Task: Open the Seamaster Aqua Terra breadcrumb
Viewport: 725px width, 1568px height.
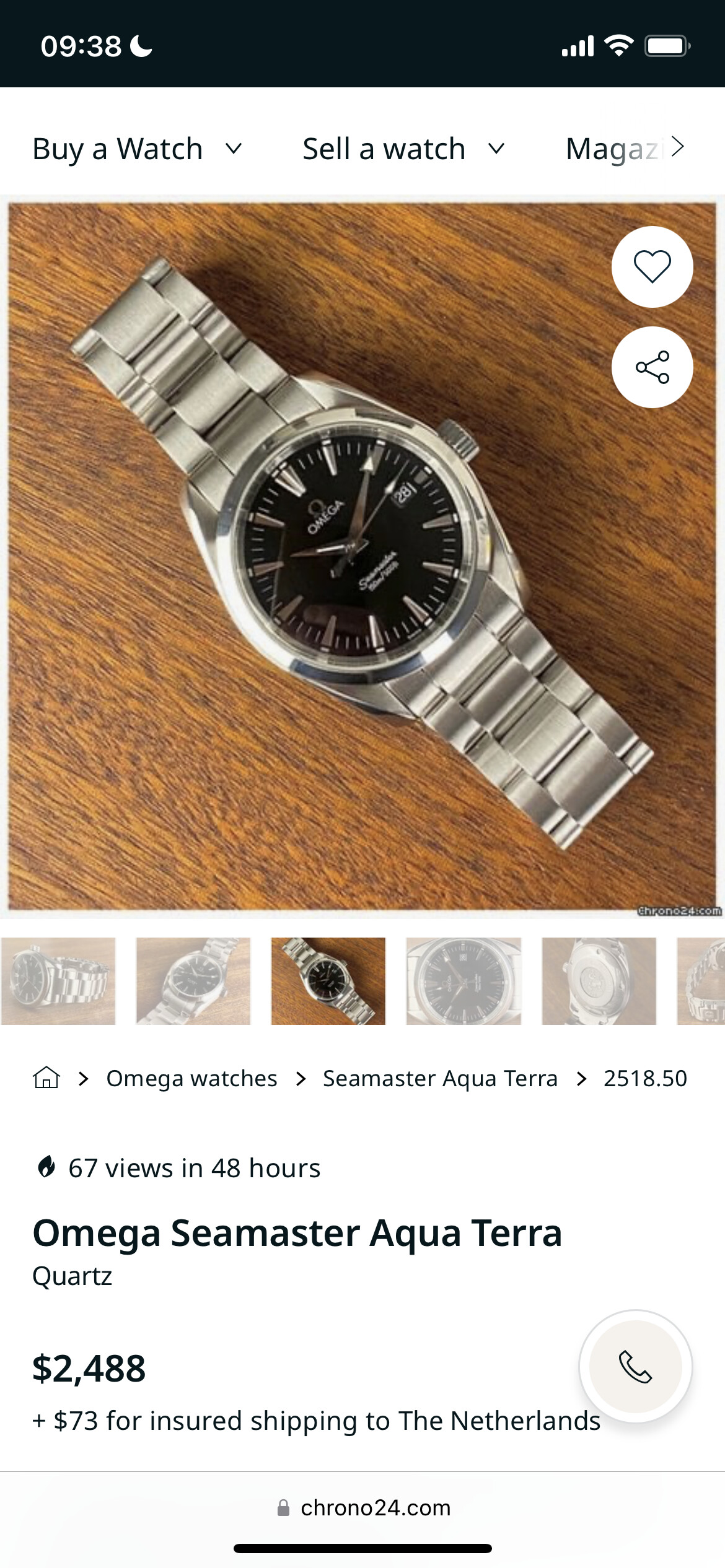Action: pos(440,1078)
